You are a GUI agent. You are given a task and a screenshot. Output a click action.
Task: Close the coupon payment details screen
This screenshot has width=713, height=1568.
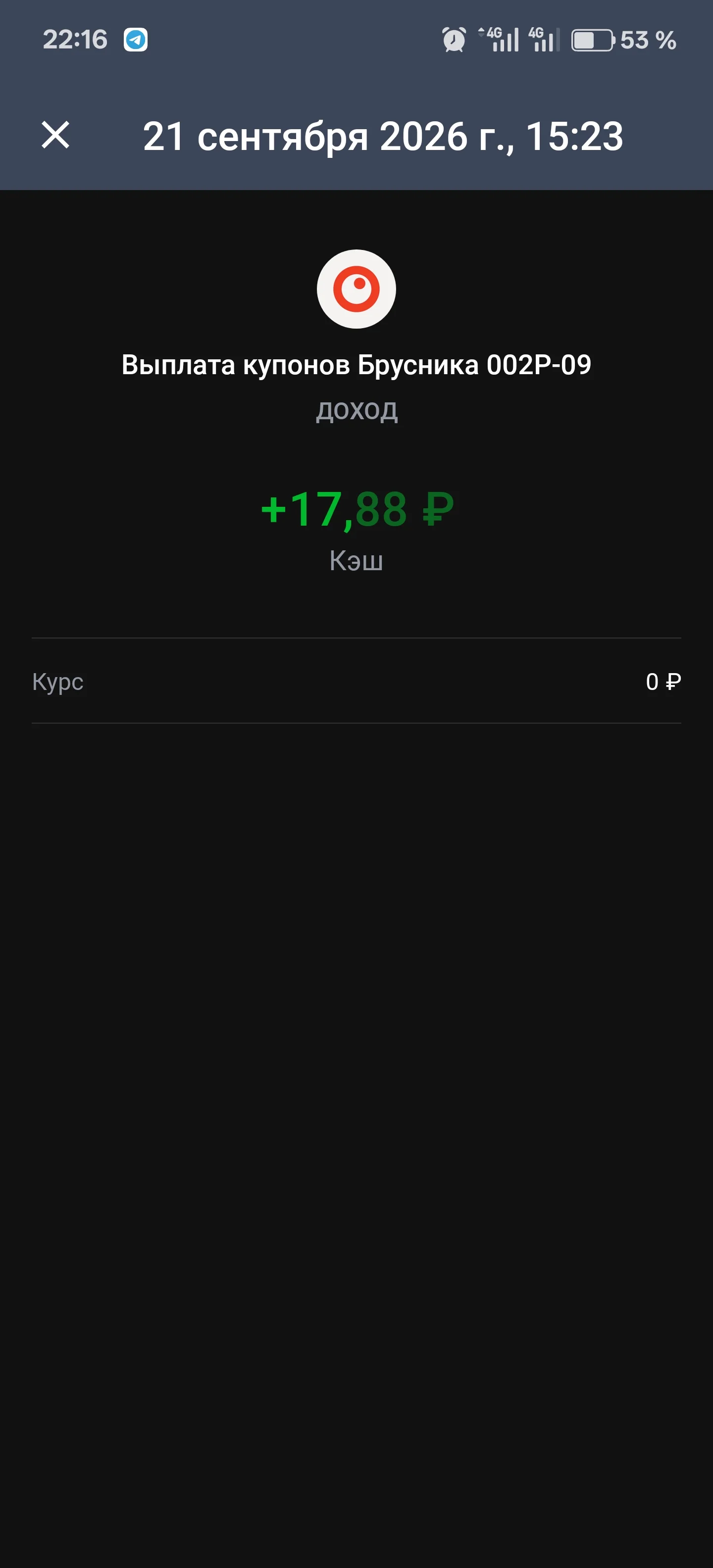tap(55, 135)
